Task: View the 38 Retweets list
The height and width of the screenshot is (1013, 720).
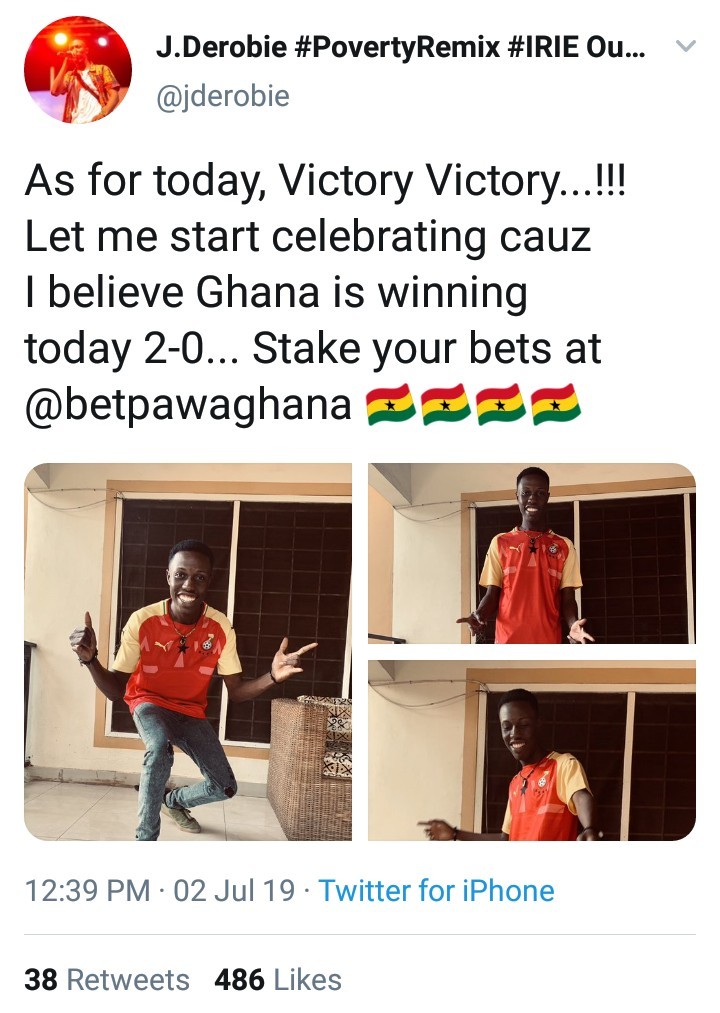Action: point(107,980)
